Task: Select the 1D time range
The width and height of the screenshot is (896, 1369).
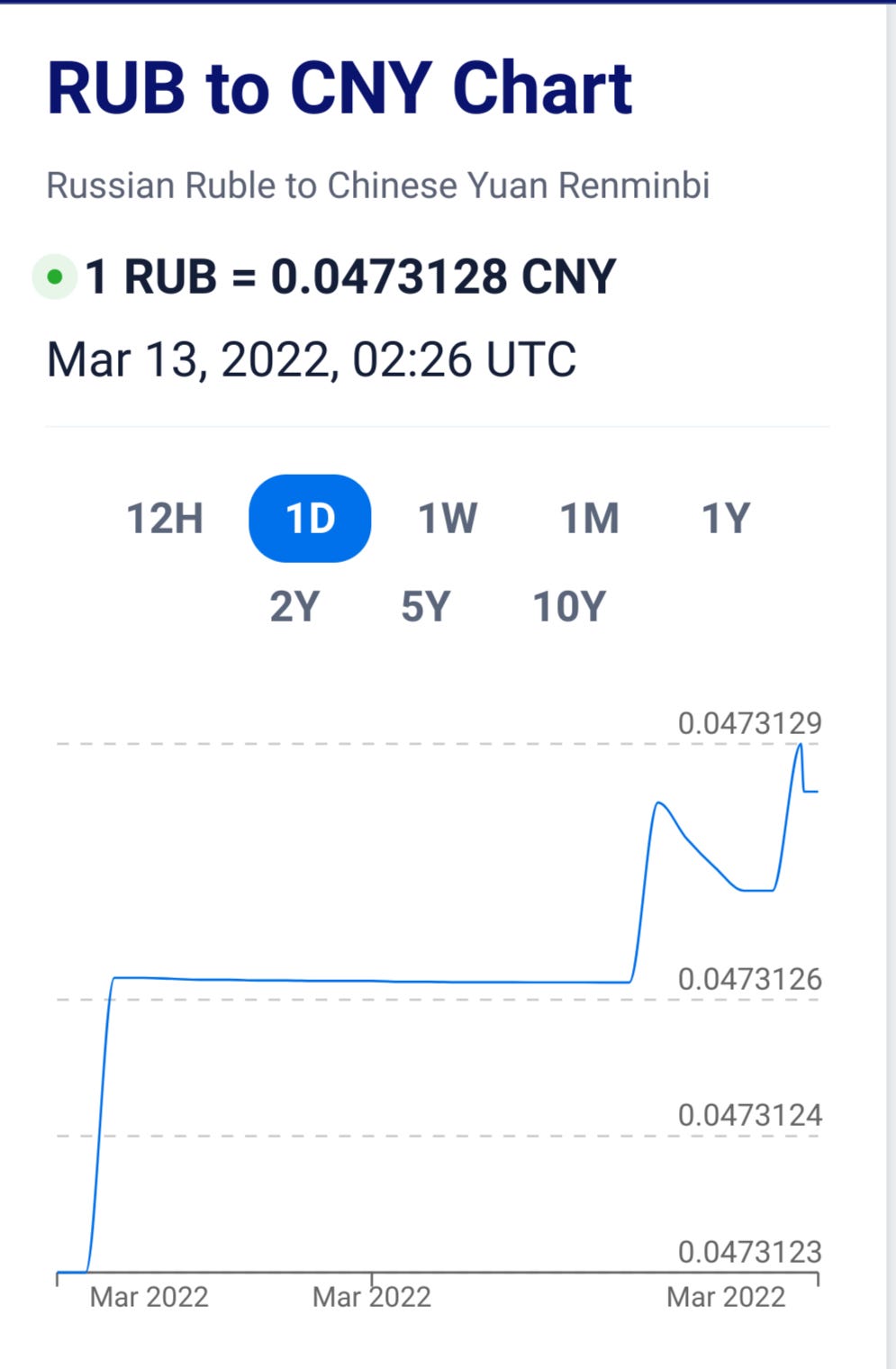Action: tap(310, 519)
